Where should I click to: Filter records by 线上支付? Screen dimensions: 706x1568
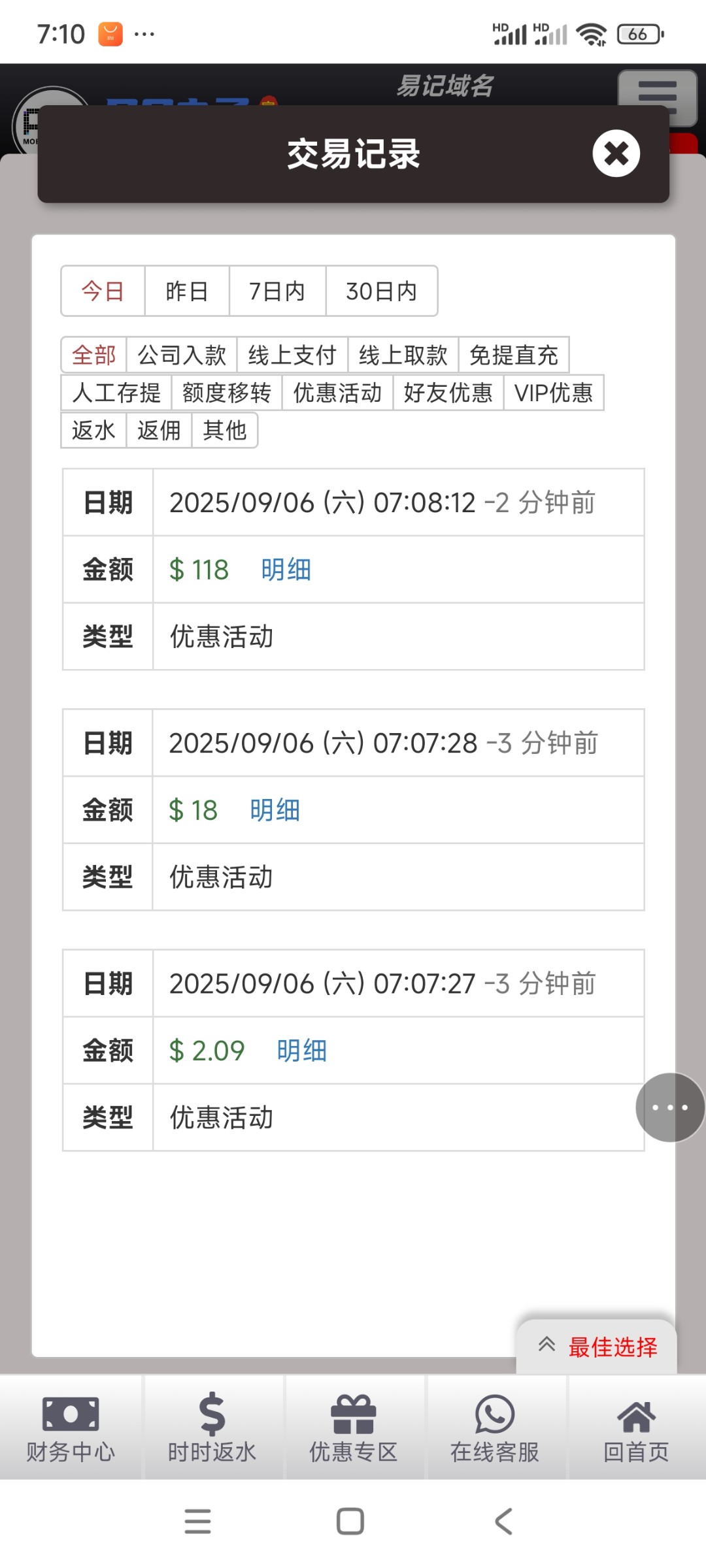(x=292, y=355)
